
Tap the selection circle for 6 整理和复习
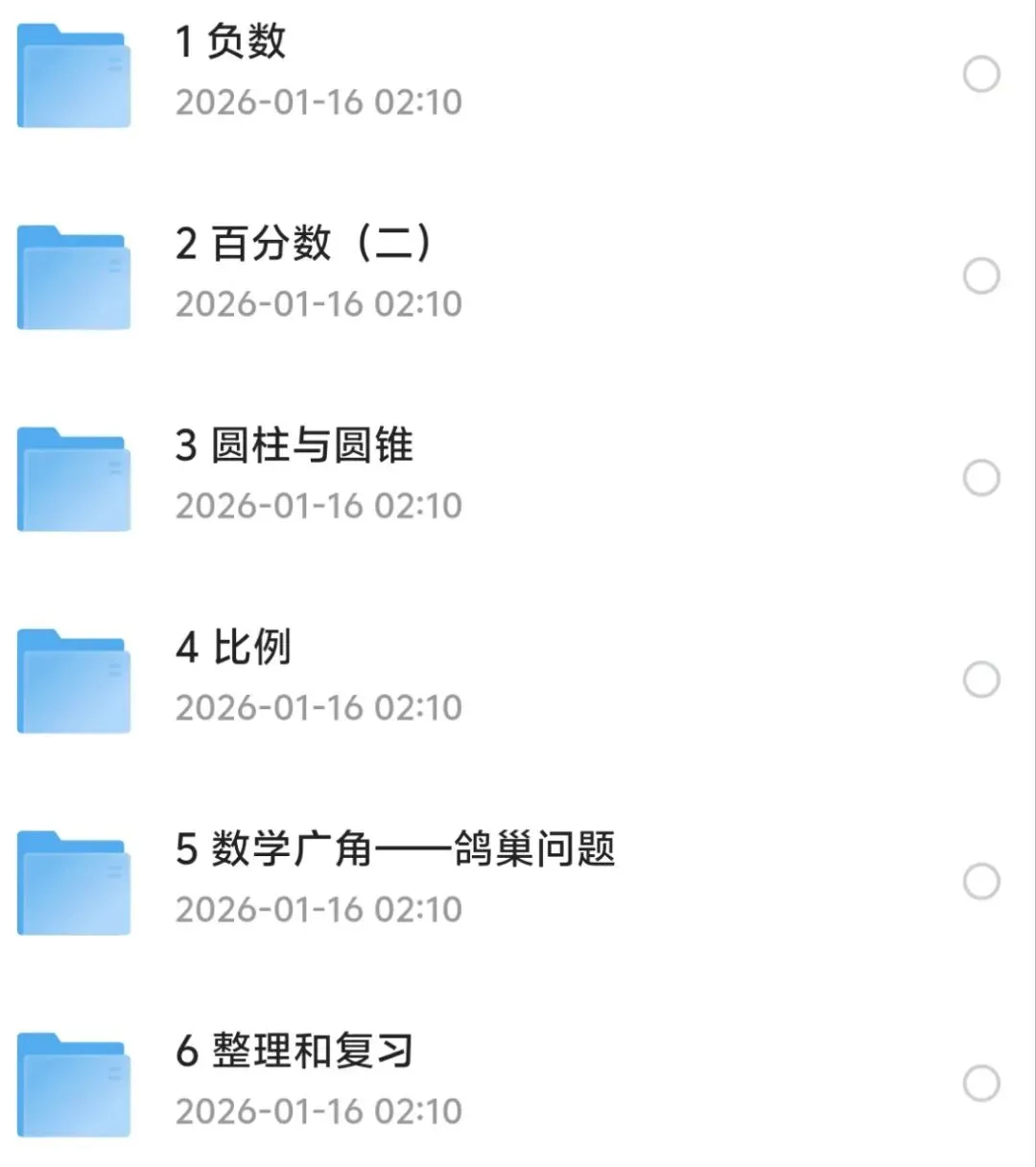click(x=981, y=1084)
